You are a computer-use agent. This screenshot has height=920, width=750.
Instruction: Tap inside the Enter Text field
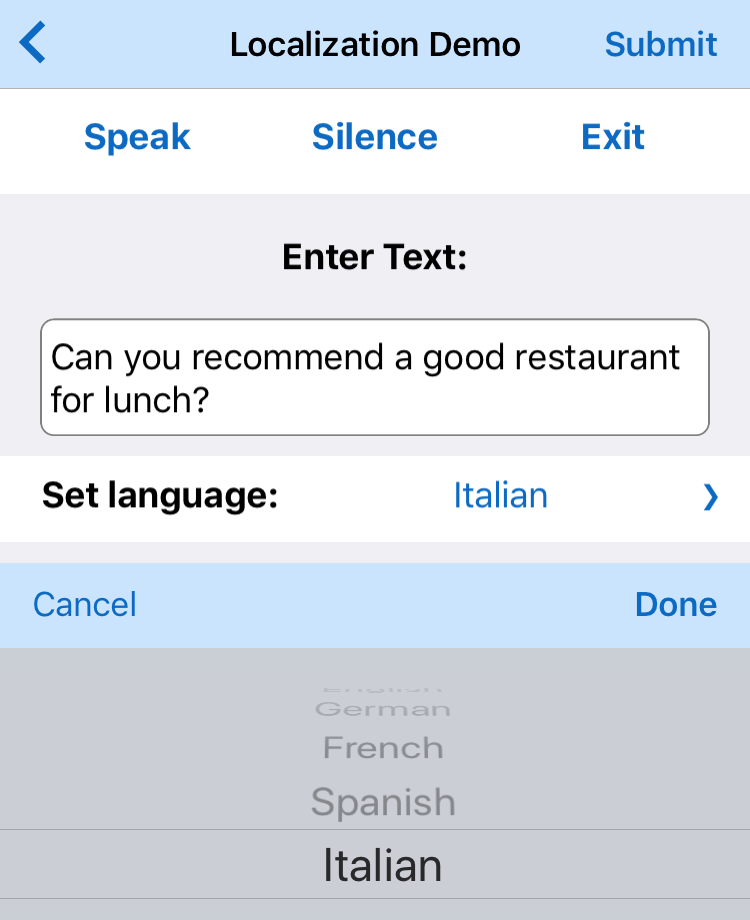pos(374,378)
